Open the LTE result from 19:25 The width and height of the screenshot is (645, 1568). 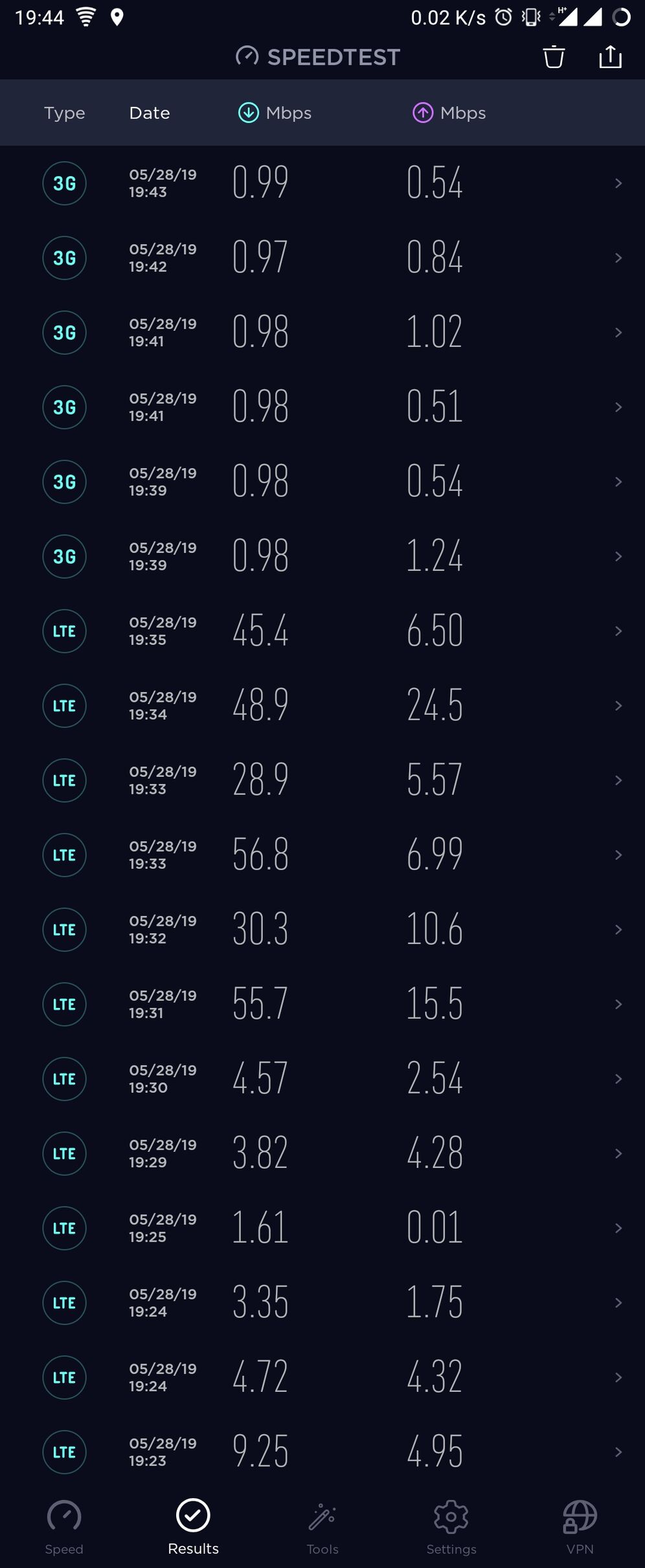pos(322,1228)
